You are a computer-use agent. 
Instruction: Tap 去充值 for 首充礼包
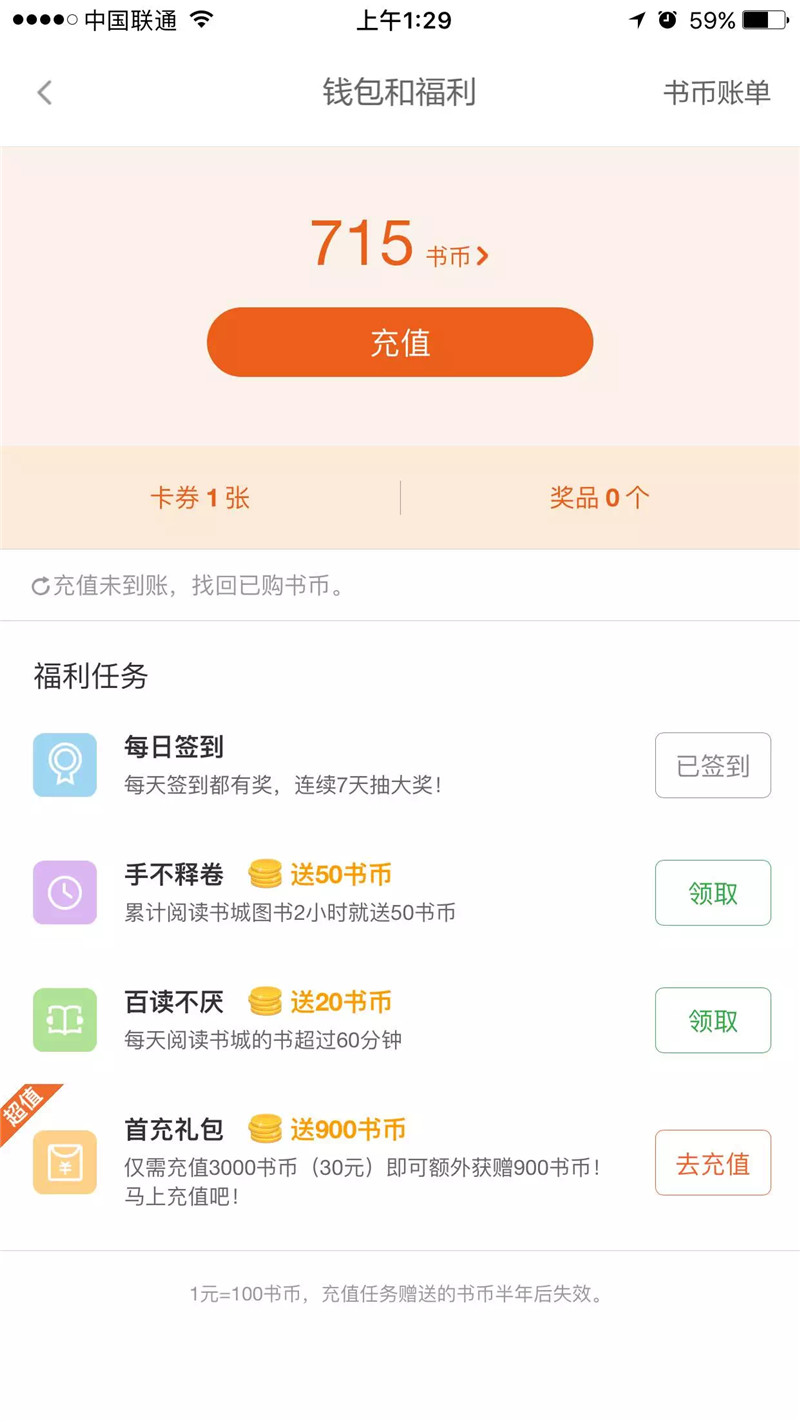coord(712,1163)
